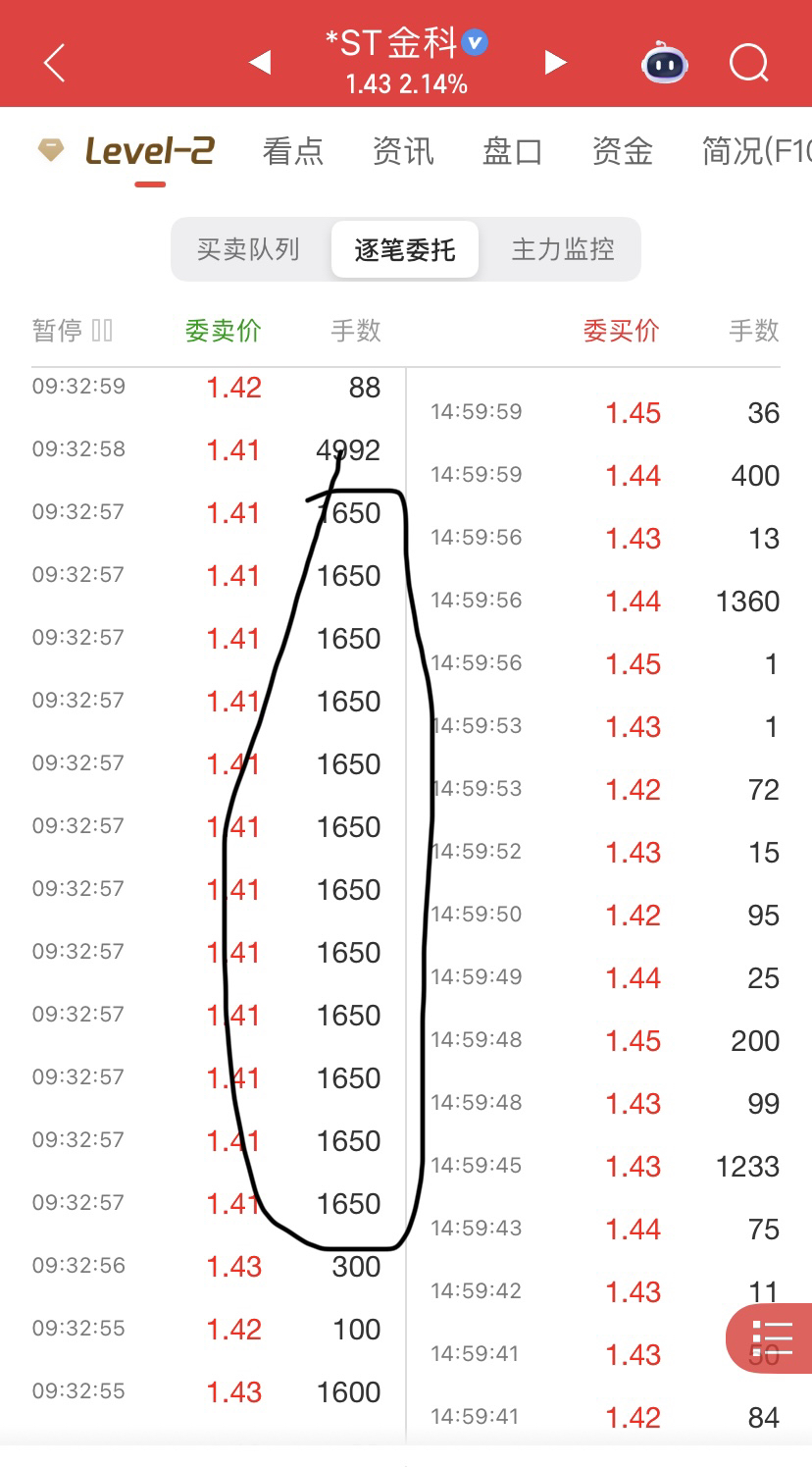Switch to the 资讯 tab
This screenshot has height=1467, width=812.
pyautogui.click(x=403, y=151)
